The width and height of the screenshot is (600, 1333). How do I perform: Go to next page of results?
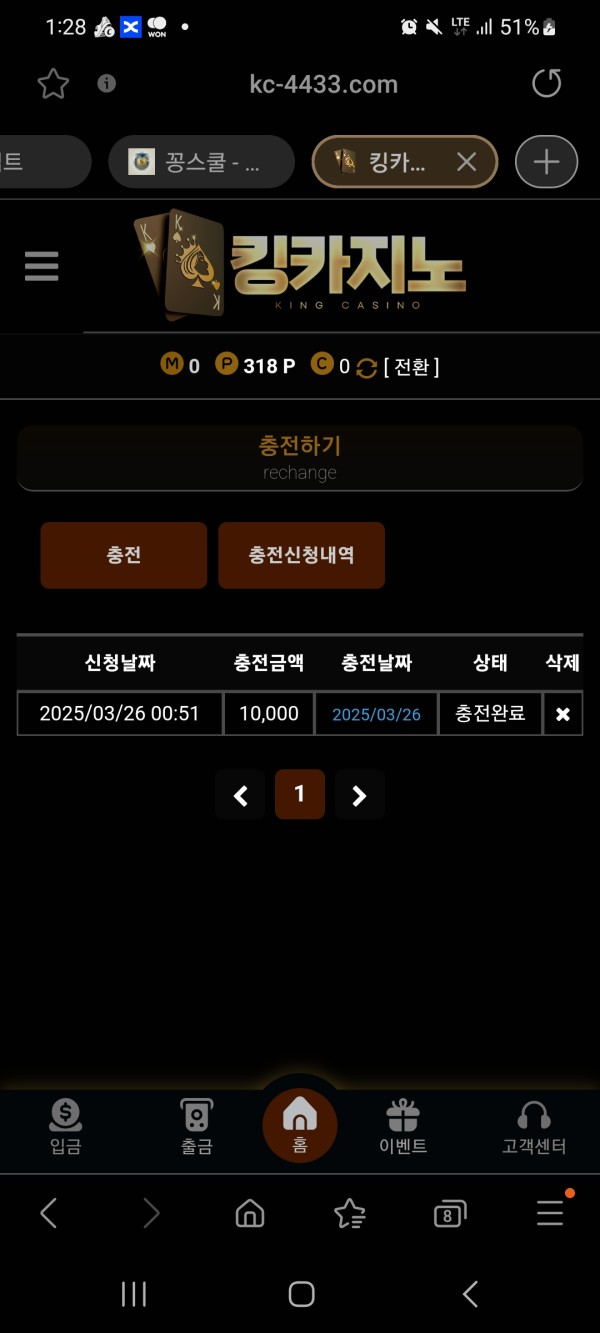pos(360,795)
